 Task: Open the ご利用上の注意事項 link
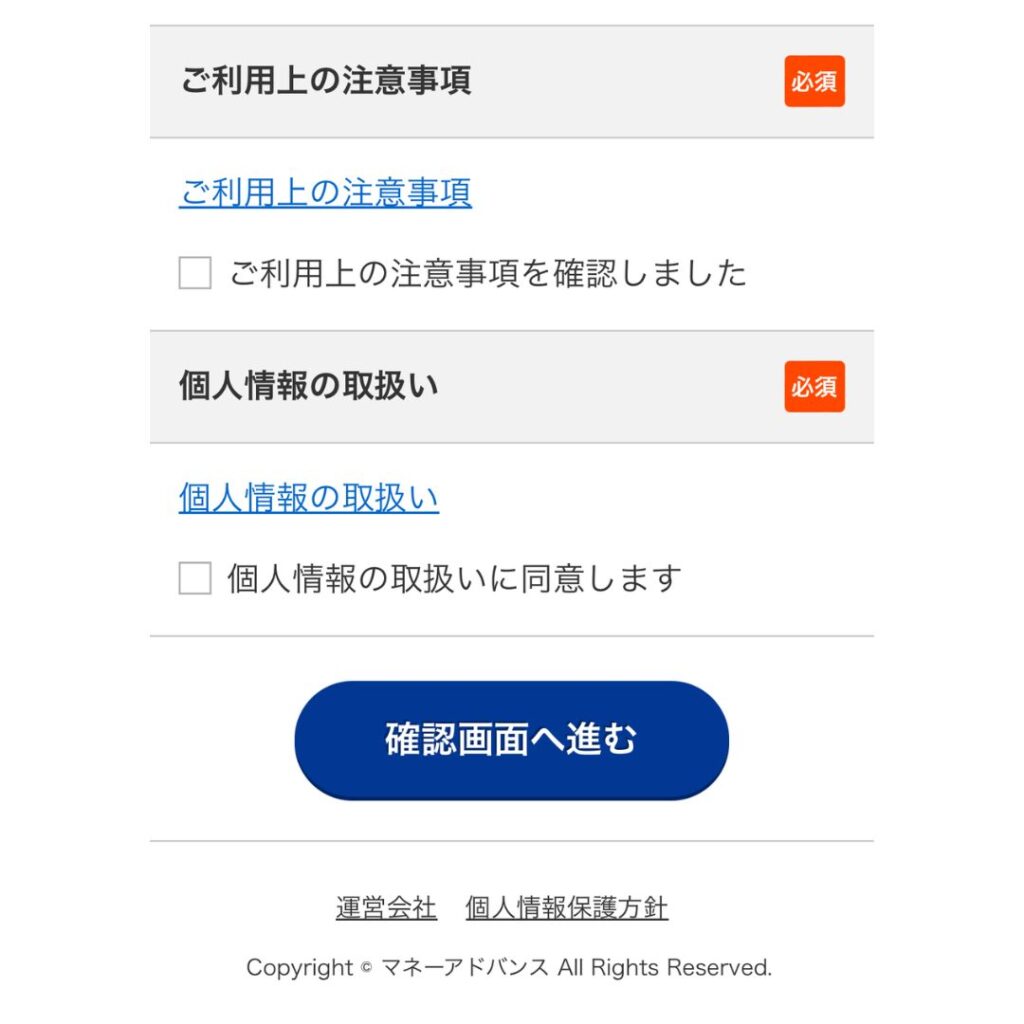click(x=325, y=192)
